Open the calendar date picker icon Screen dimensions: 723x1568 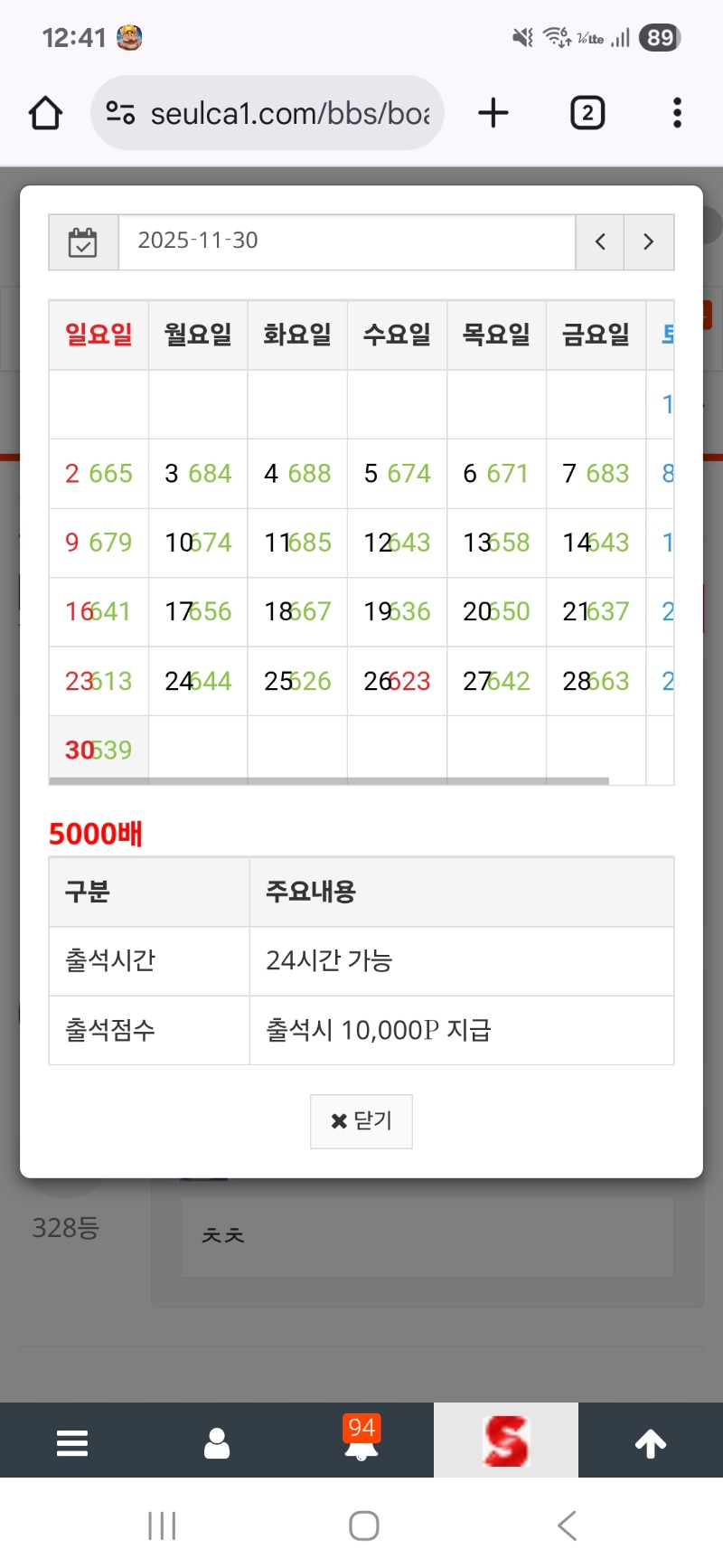tap(83, 242)
